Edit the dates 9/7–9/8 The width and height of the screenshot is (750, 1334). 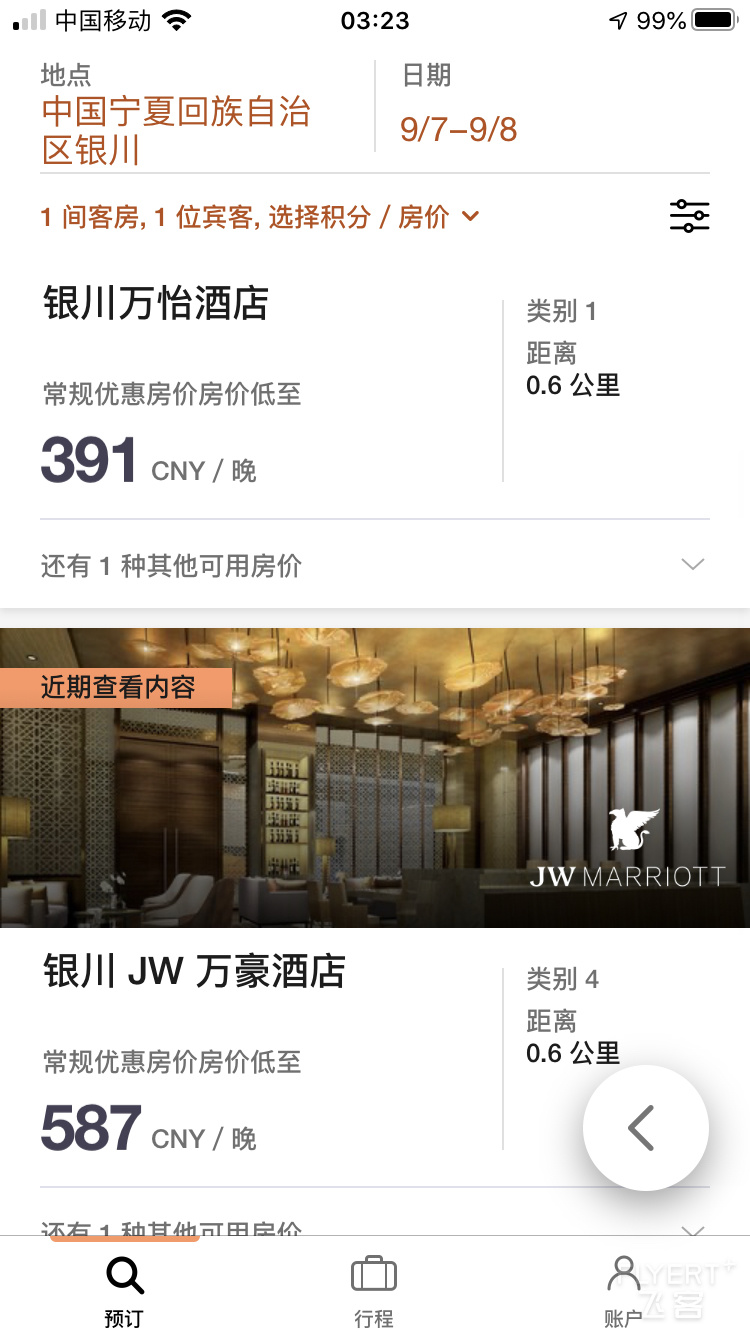pos(459,129)
